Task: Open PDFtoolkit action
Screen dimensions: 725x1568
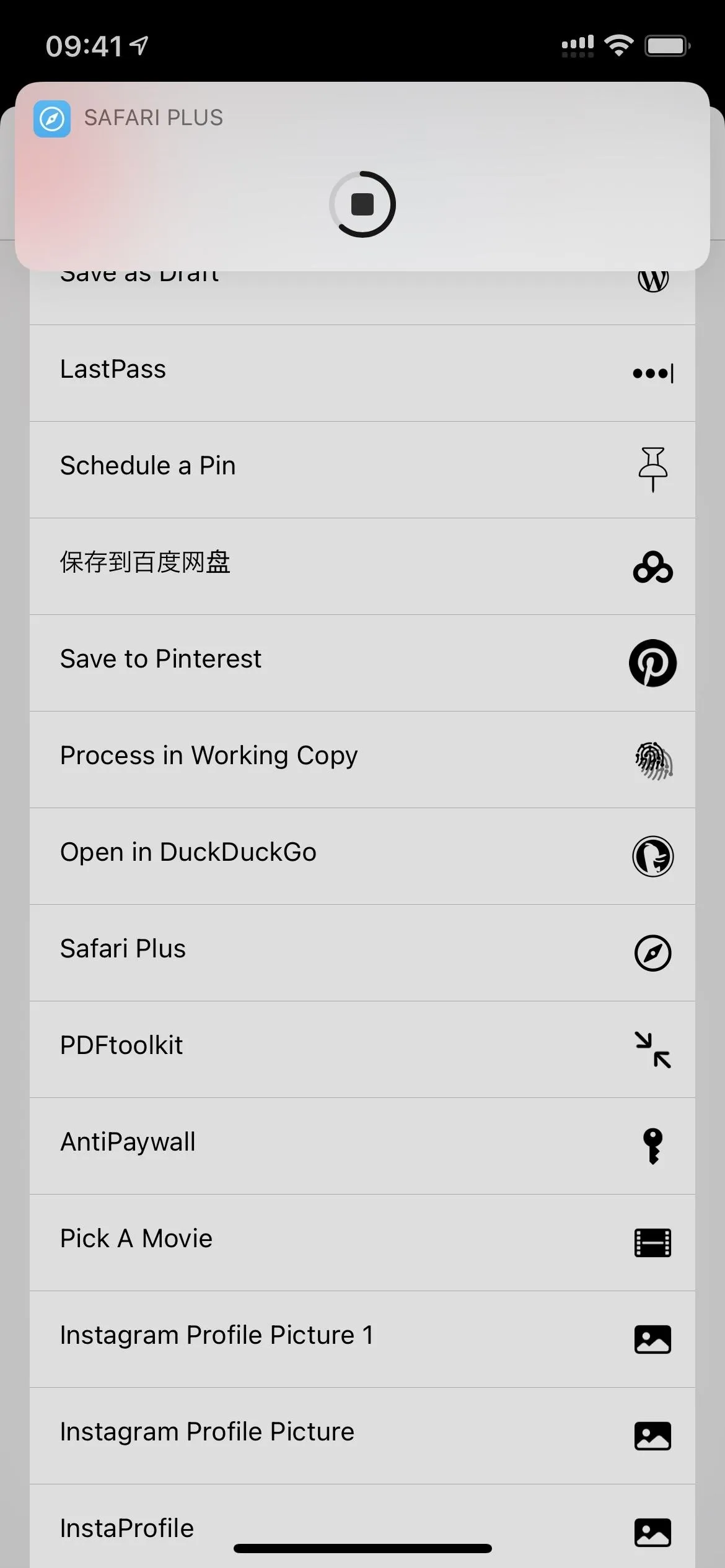Action: click(x=362, y=1050)
